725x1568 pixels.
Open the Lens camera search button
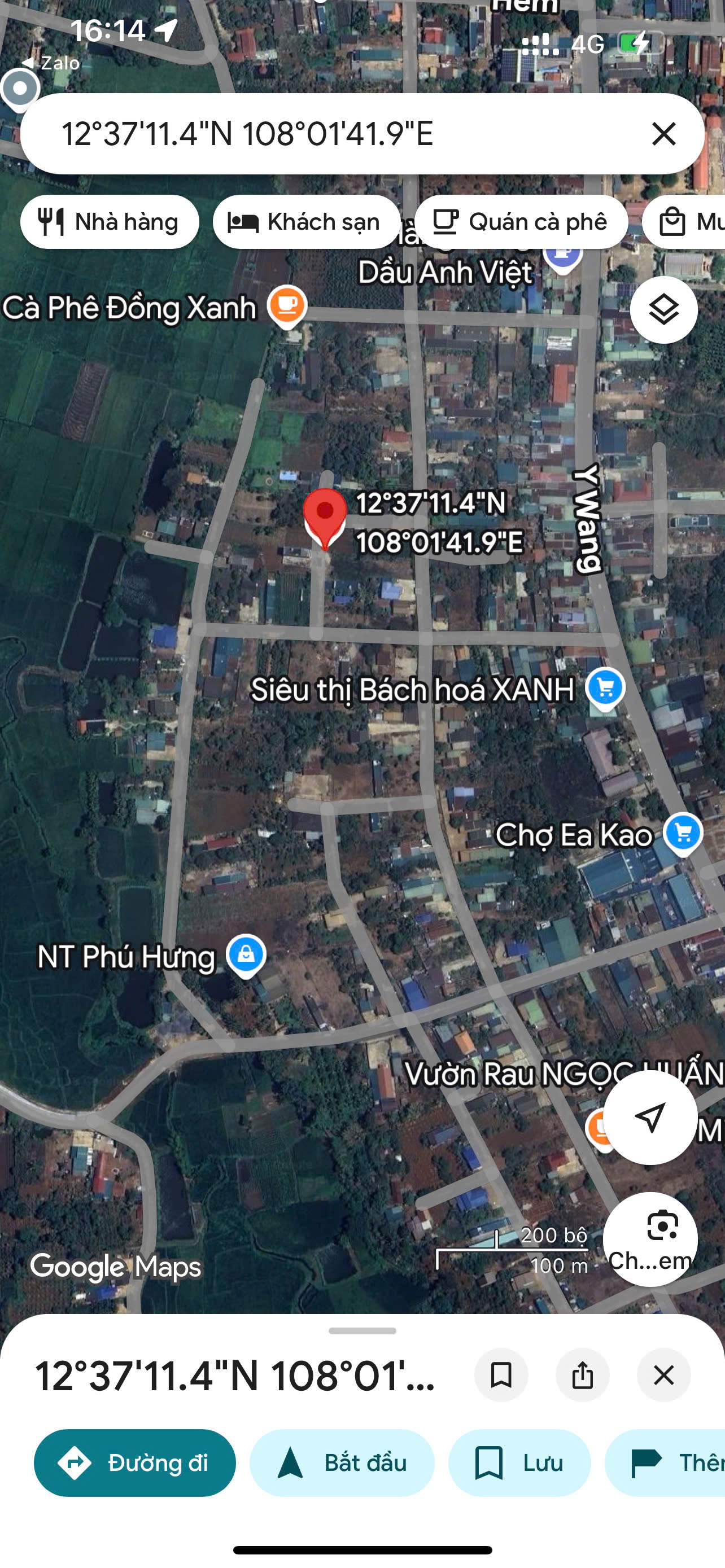(x=649, y=1239)
